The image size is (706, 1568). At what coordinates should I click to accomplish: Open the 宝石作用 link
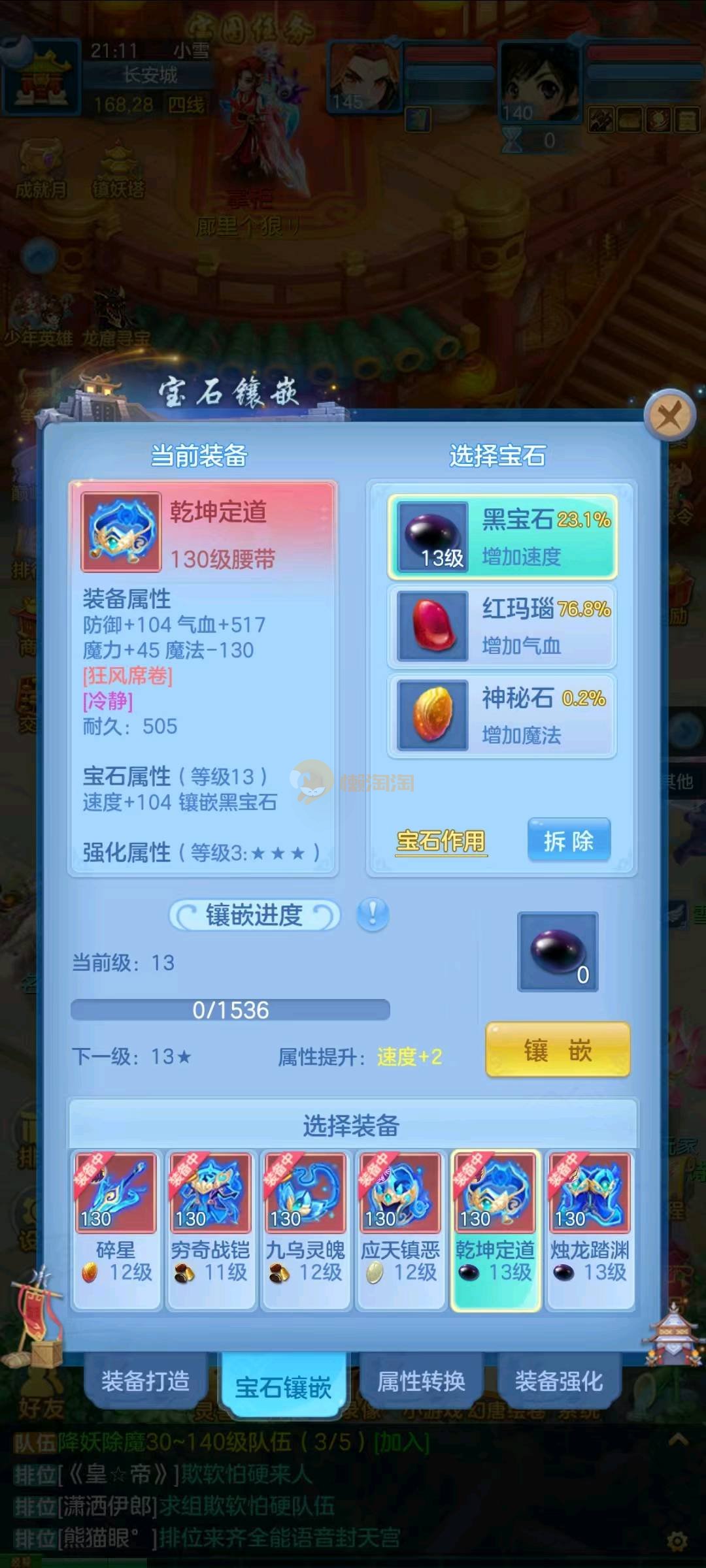[441, 841]
